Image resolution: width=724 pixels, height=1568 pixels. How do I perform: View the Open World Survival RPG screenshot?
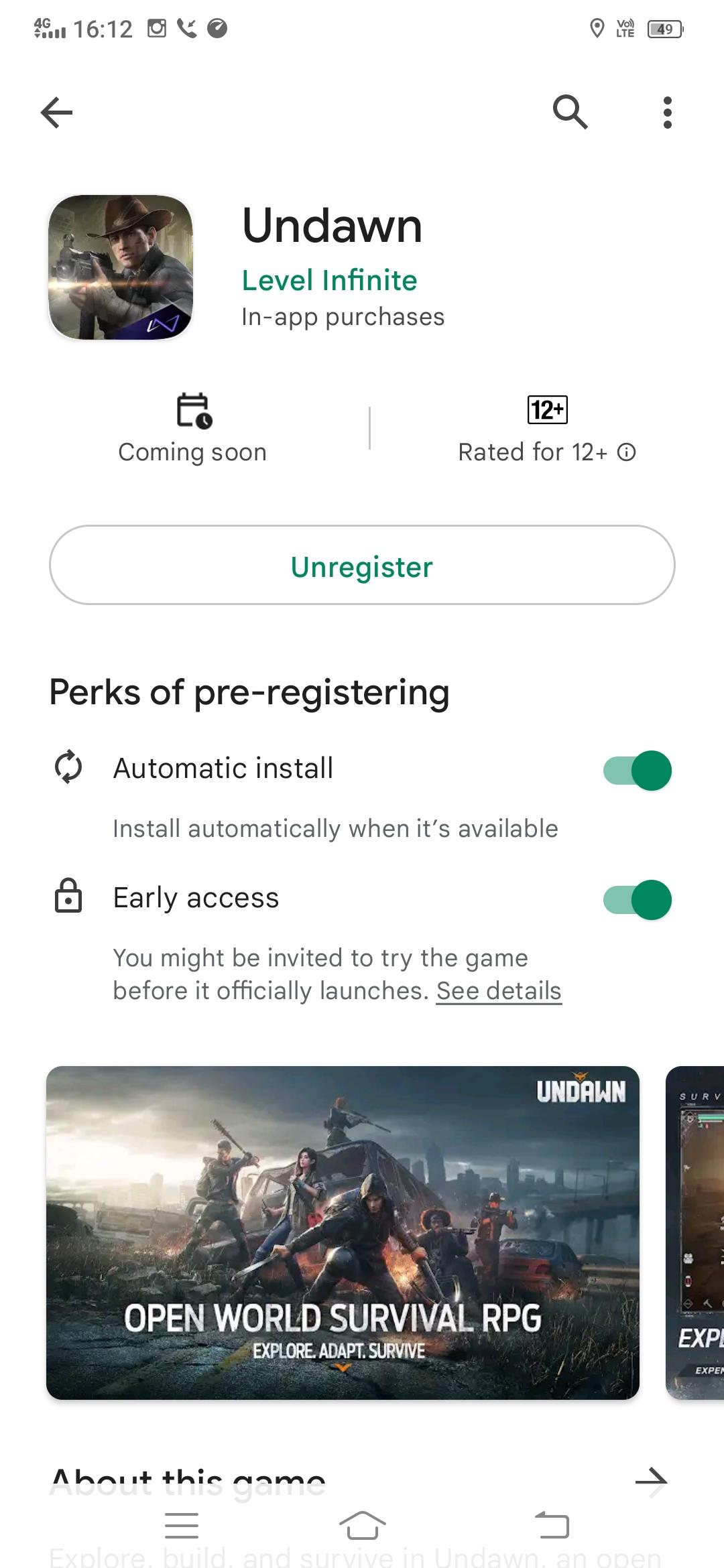point(343,1232)
